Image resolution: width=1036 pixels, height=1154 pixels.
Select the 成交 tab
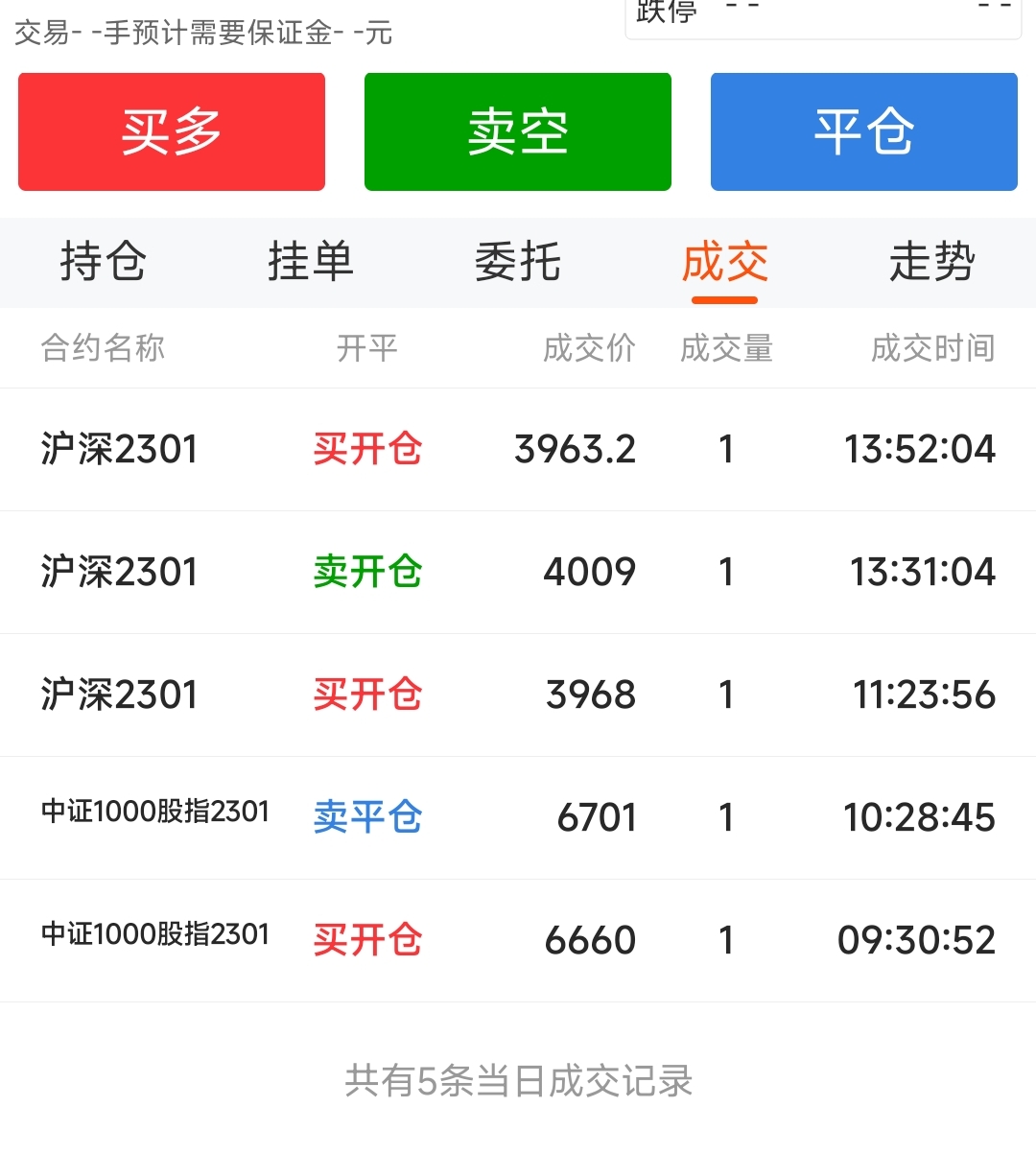point(725,262)
